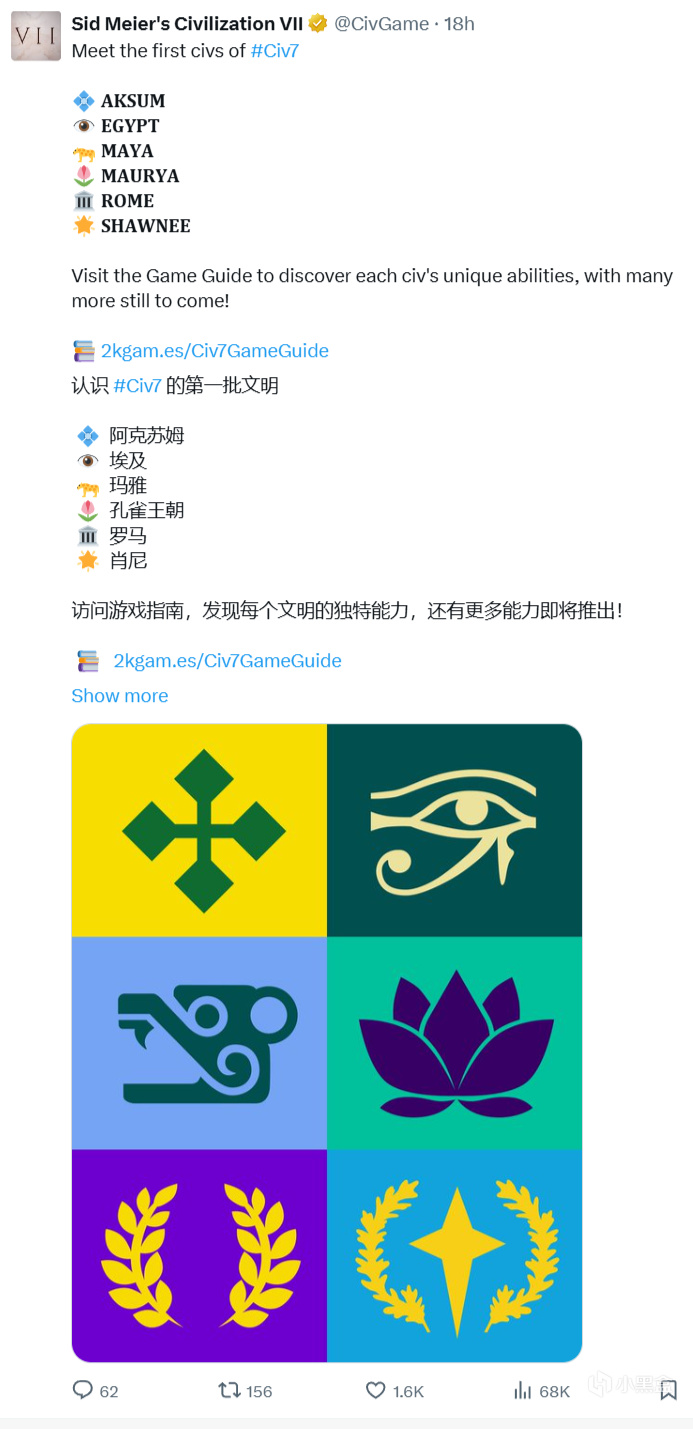Bookmark this post
This screenshot has width=693, height=1429.
coord(668,1390)
